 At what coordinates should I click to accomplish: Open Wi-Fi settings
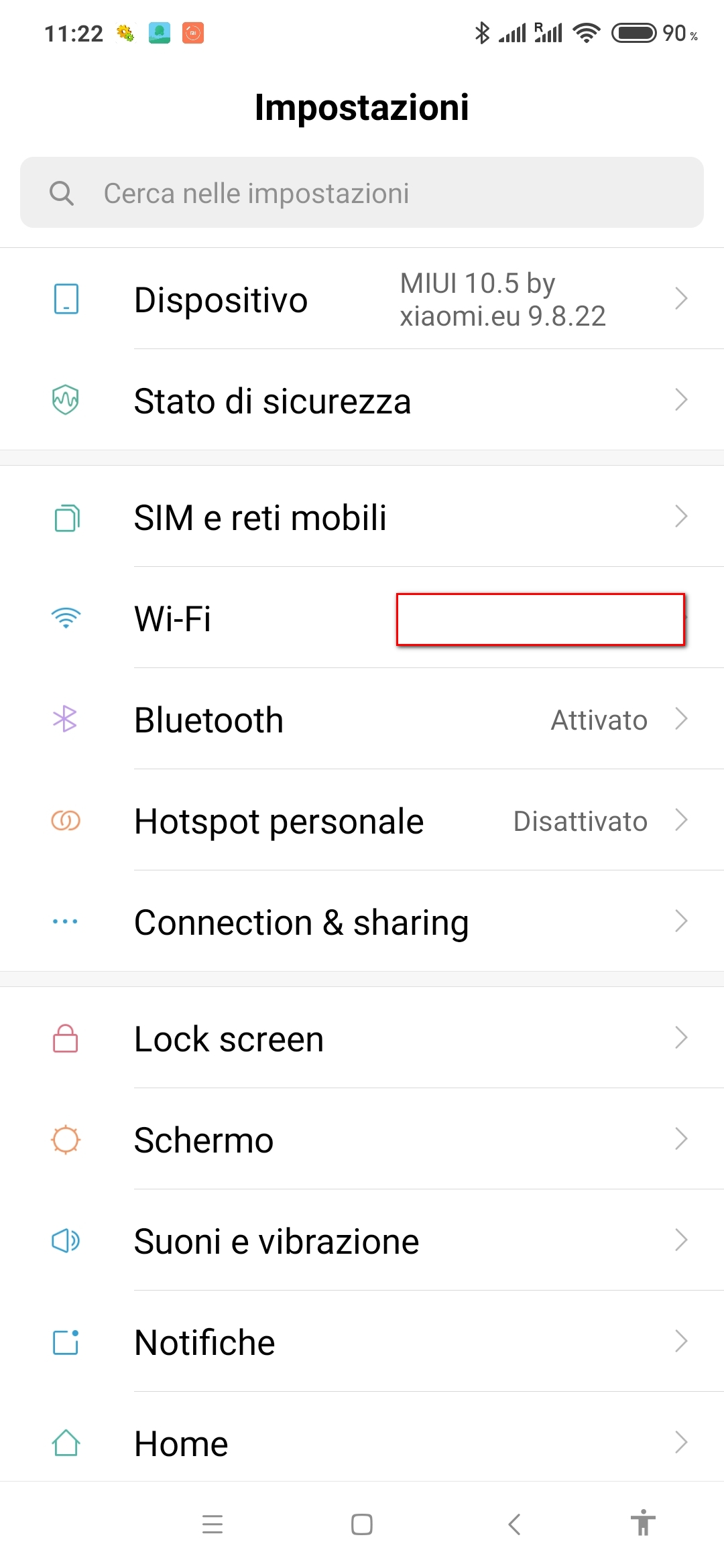tap(362, 618)
